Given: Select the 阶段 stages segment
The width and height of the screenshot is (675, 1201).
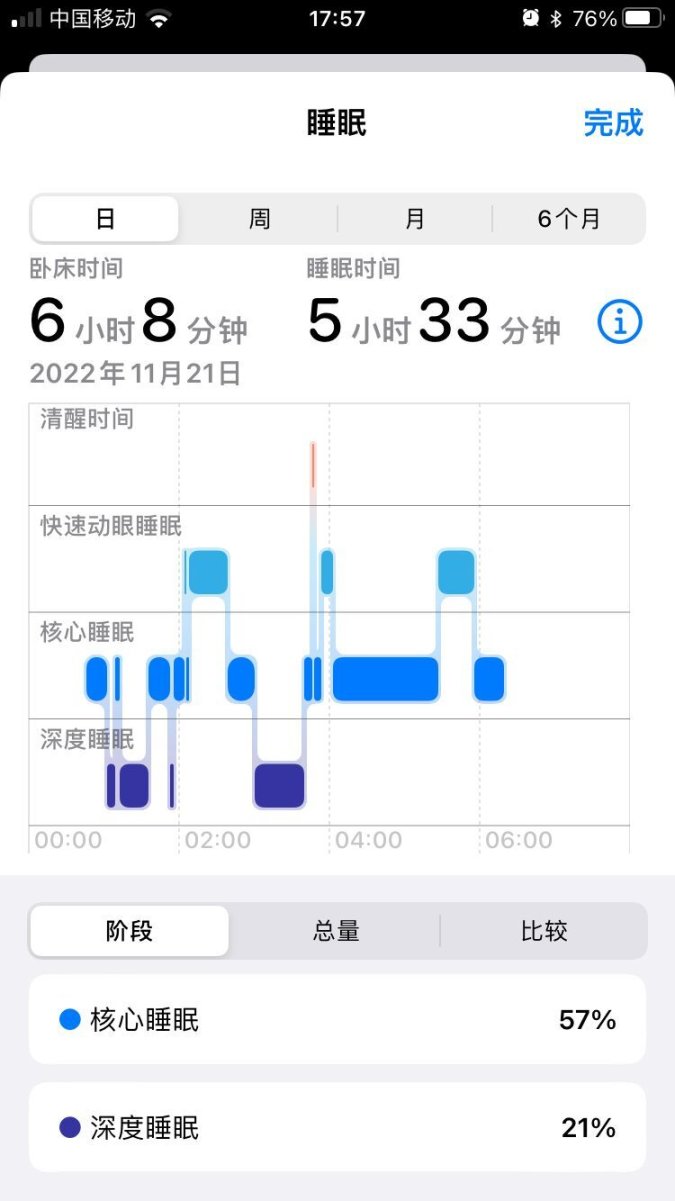Looking at the screenshot, I should tap(130, 931).
